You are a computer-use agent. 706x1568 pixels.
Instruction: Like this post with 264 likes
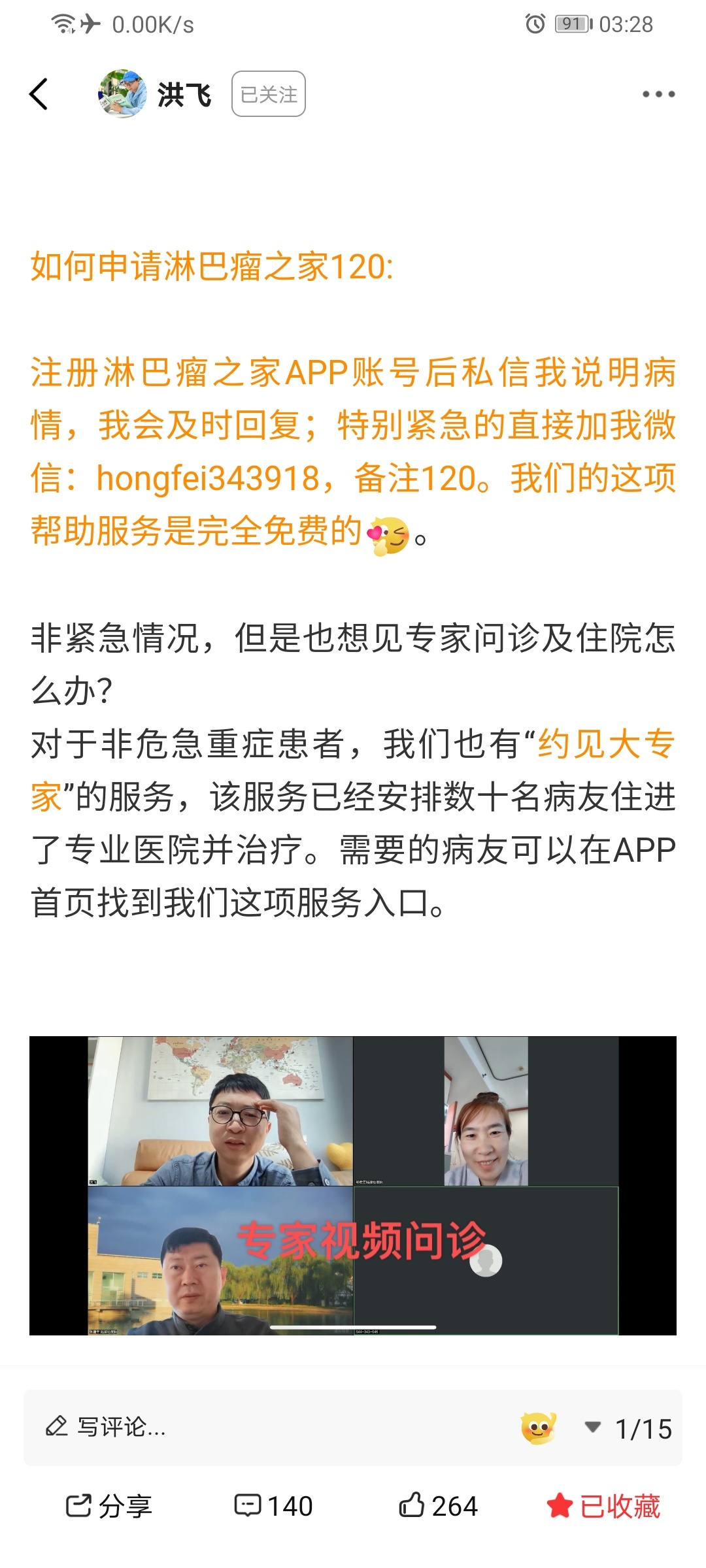tap(438, 1506)
